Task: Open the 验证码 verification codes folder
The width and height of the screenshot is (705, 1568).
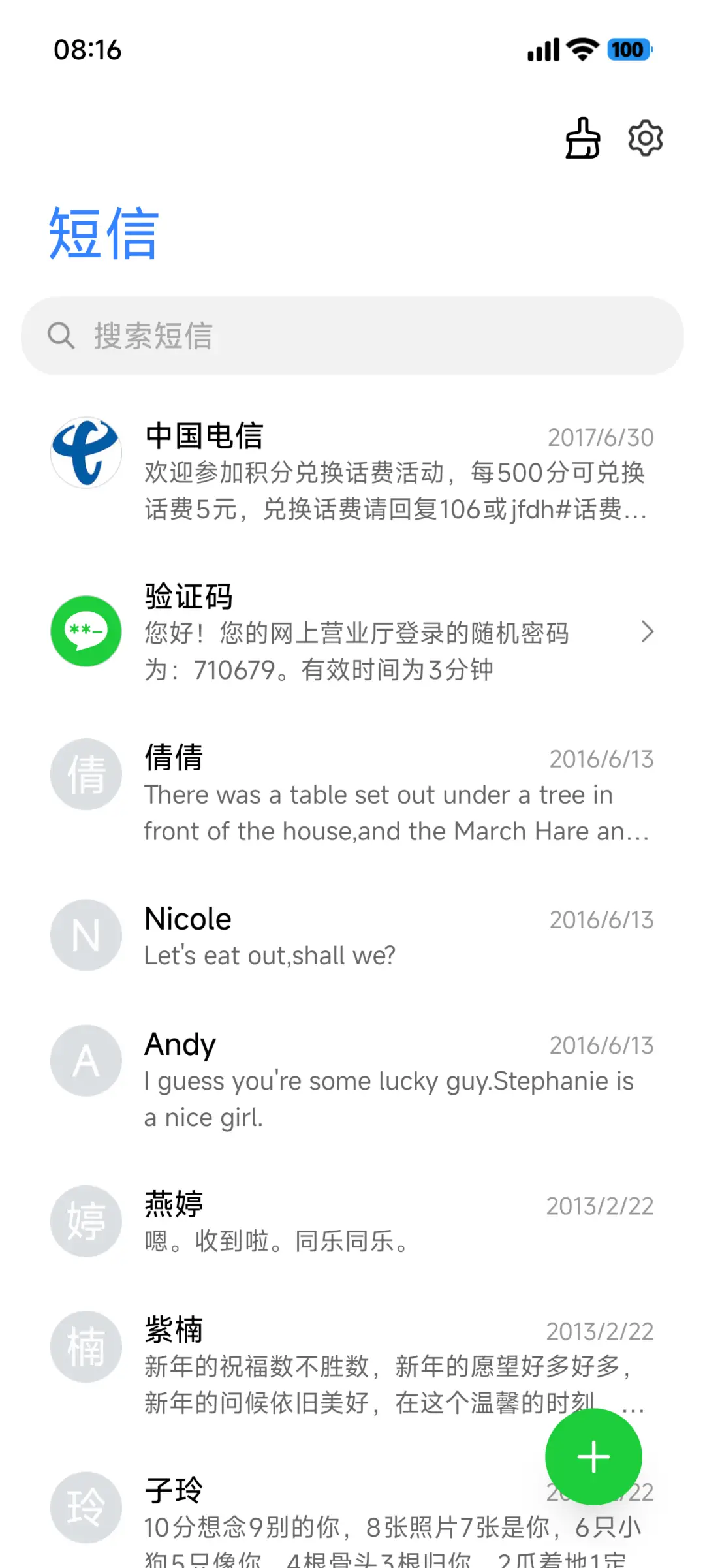Action: pyautogui.click(x=352, y=632)
